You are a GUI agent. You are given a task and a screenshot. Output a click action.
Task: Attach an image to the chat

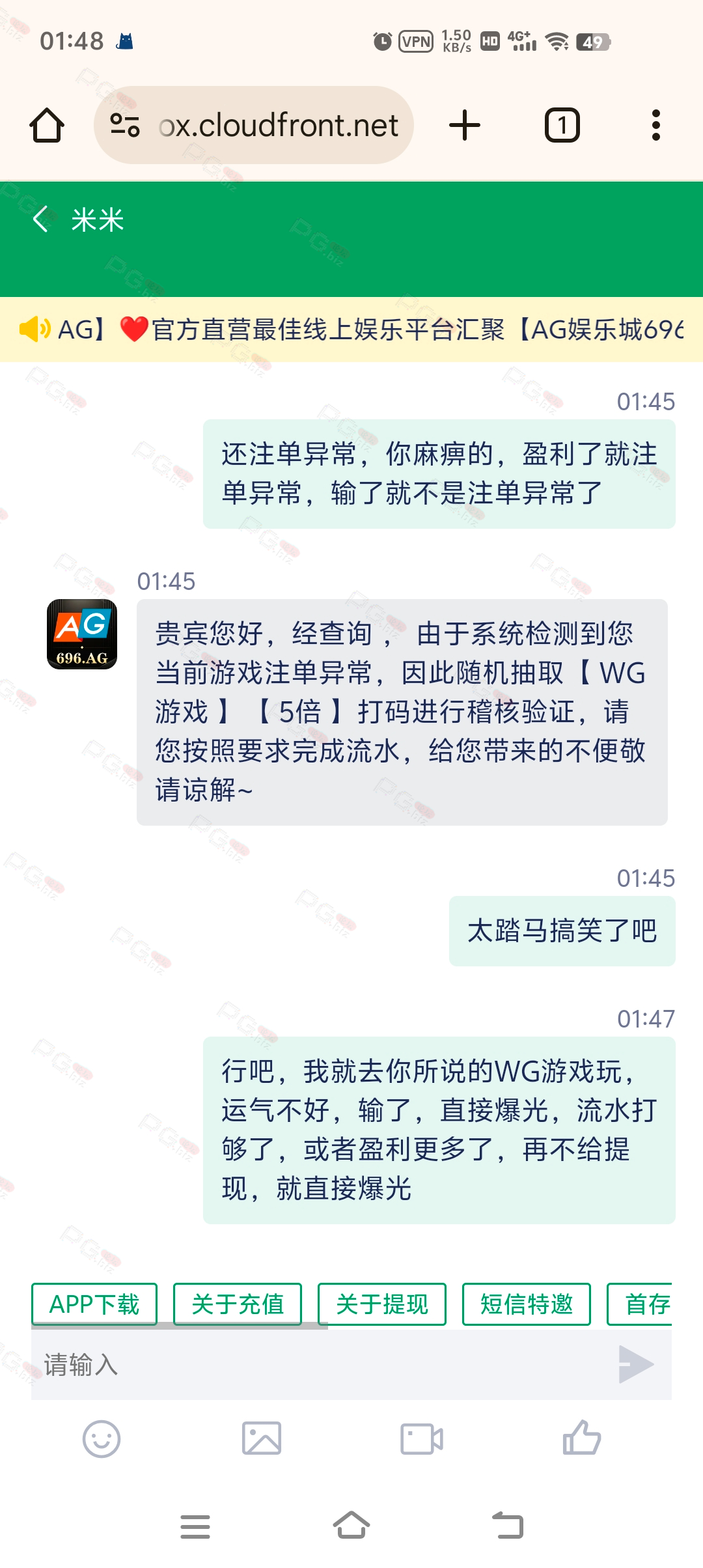262,1438
